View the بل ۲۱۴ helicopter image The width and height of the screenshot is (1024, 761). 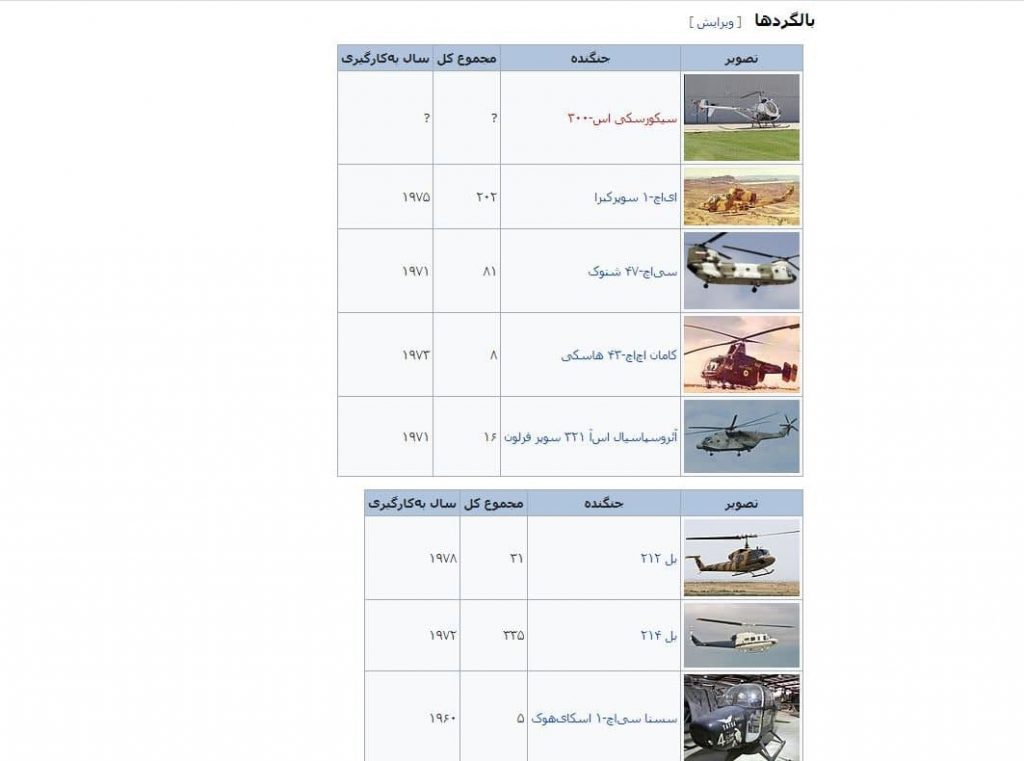(x=741, y=635)
